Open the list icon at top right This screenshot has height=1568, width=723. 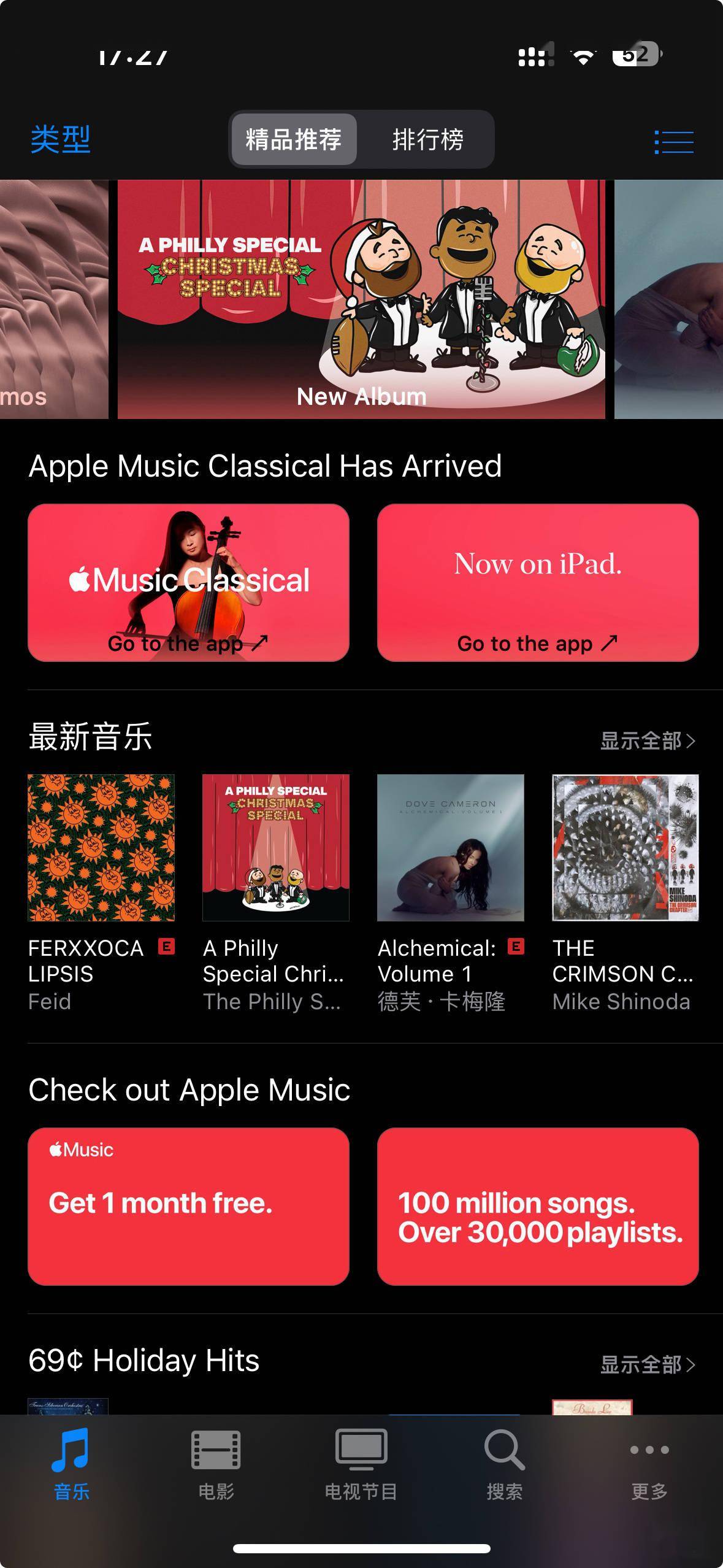tap(673, 142)
